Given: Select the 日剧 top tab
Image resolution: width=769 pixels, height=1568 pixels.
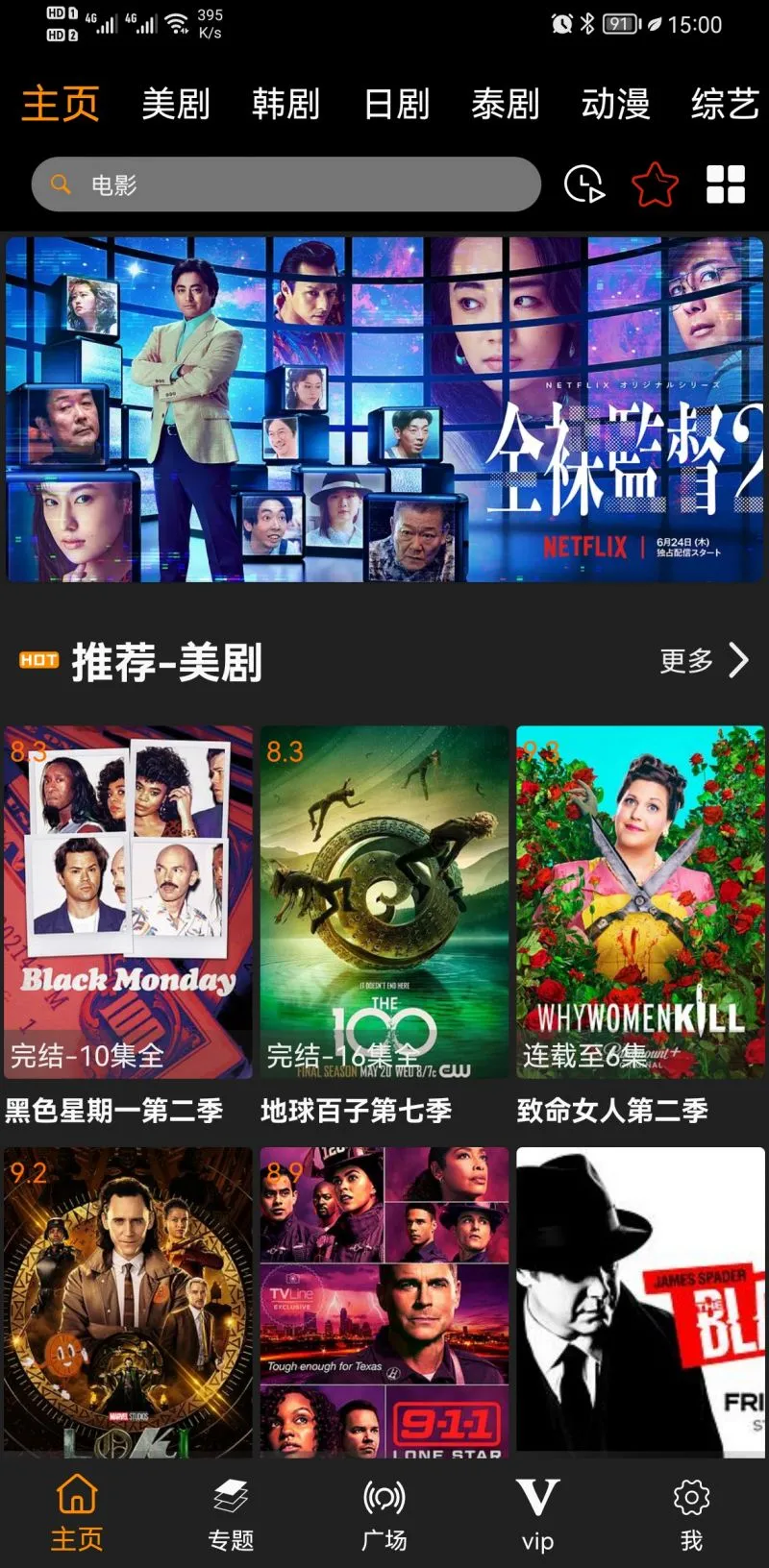Looking at the screenshot, I should (x=396, y=104).
